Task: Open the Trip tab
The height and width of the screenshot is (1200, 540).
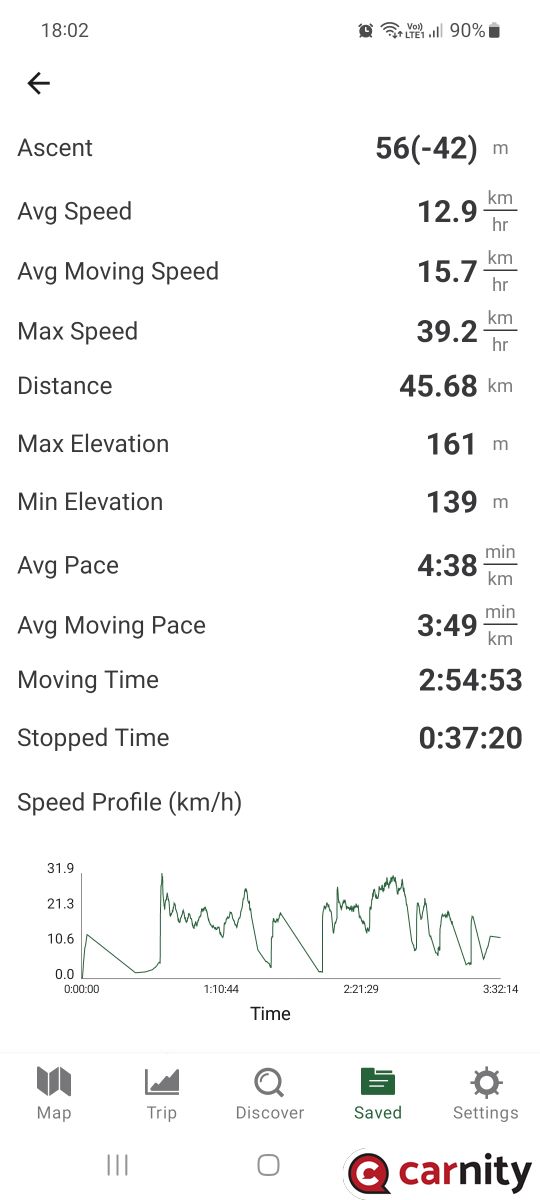Action: coord(162,1093)
